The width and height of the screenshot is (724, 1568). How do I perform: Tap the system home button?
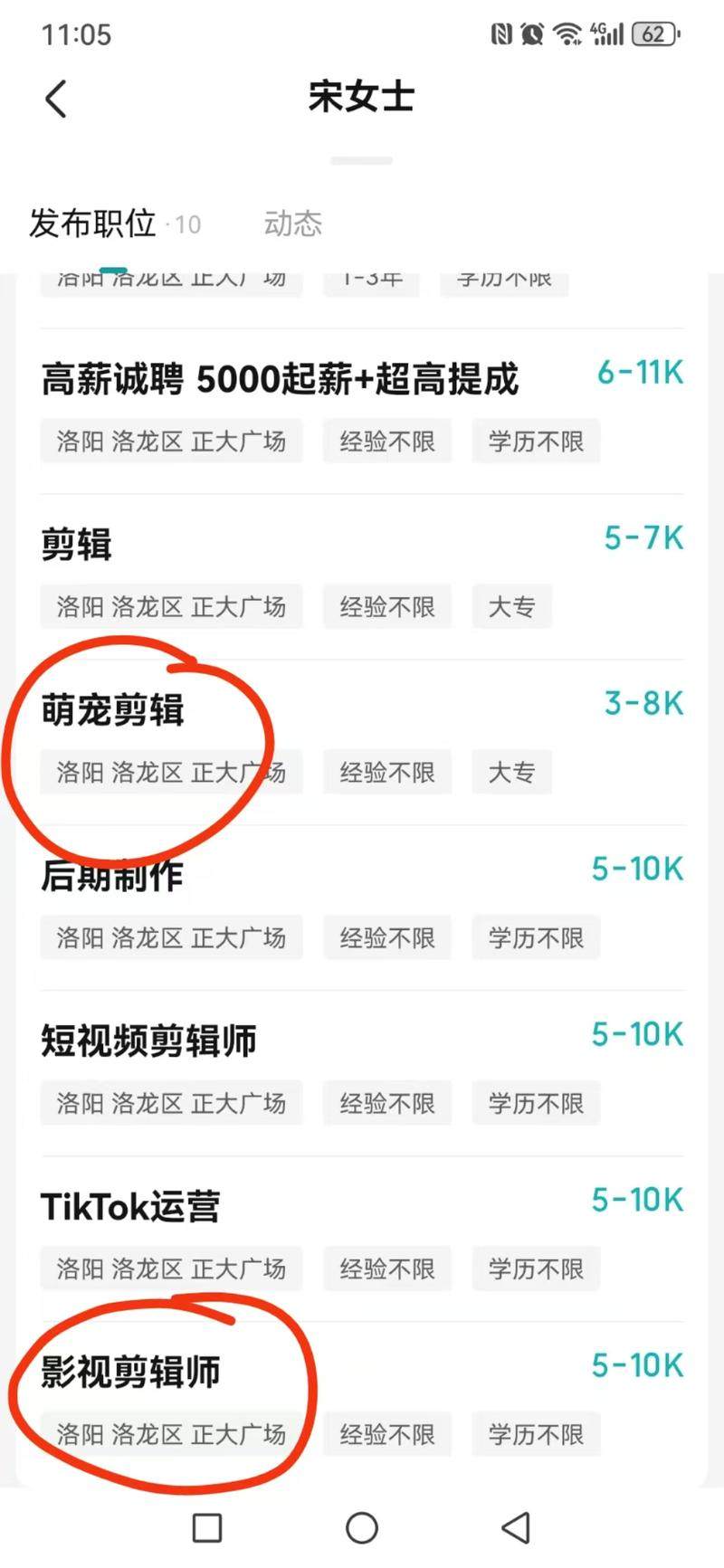click(x=362, y=1528)
